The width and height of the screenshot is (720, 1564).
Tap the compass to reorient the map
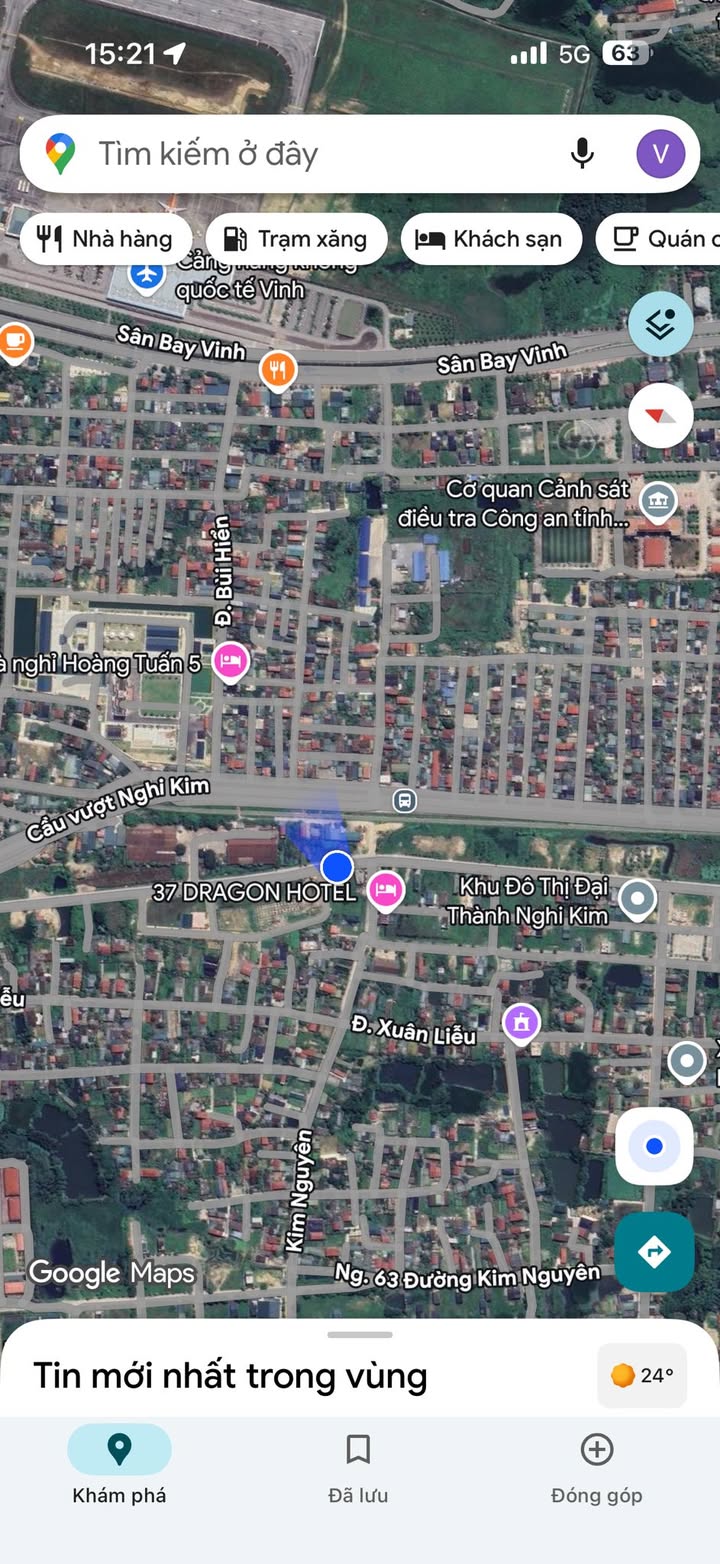coord(660,416)
